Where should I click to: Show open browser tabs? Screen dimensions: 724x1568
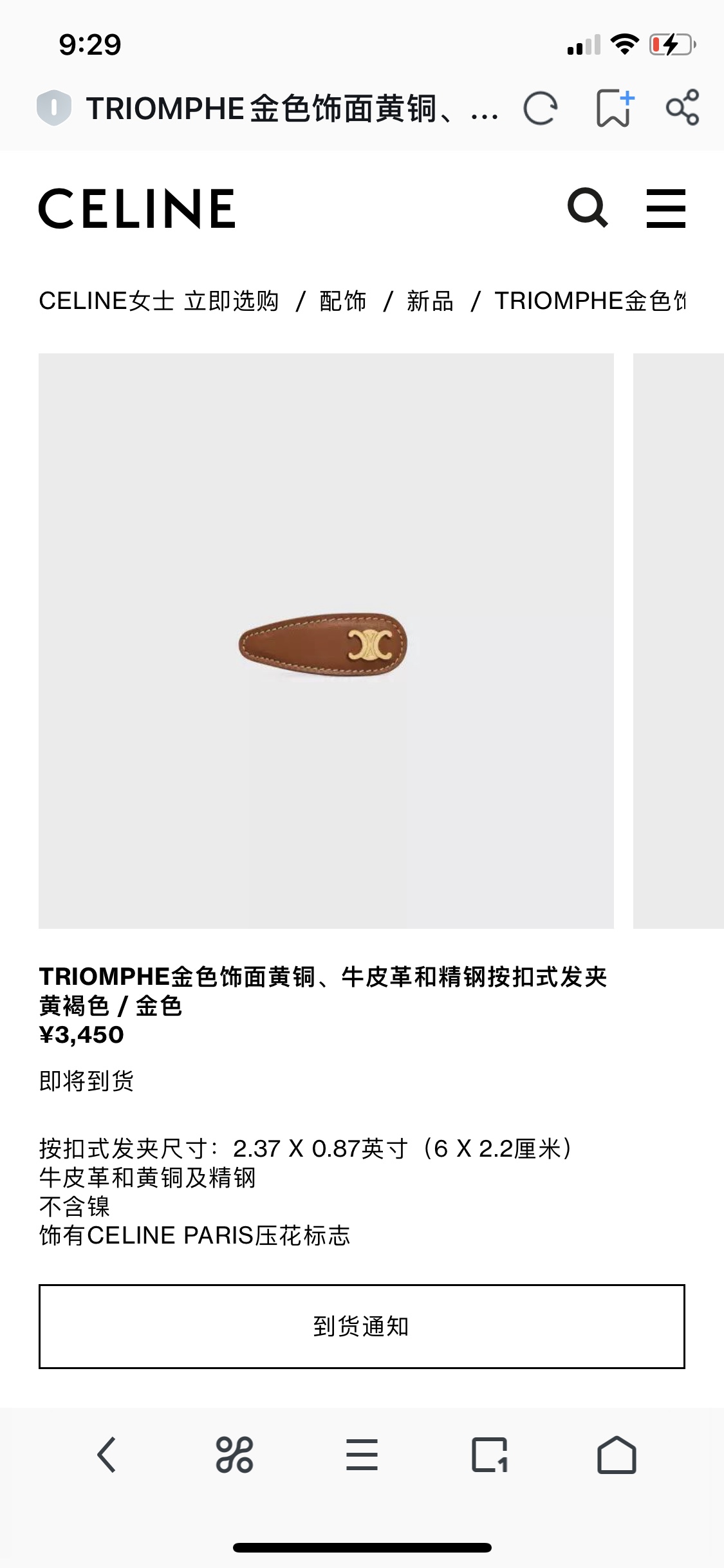489,1455
